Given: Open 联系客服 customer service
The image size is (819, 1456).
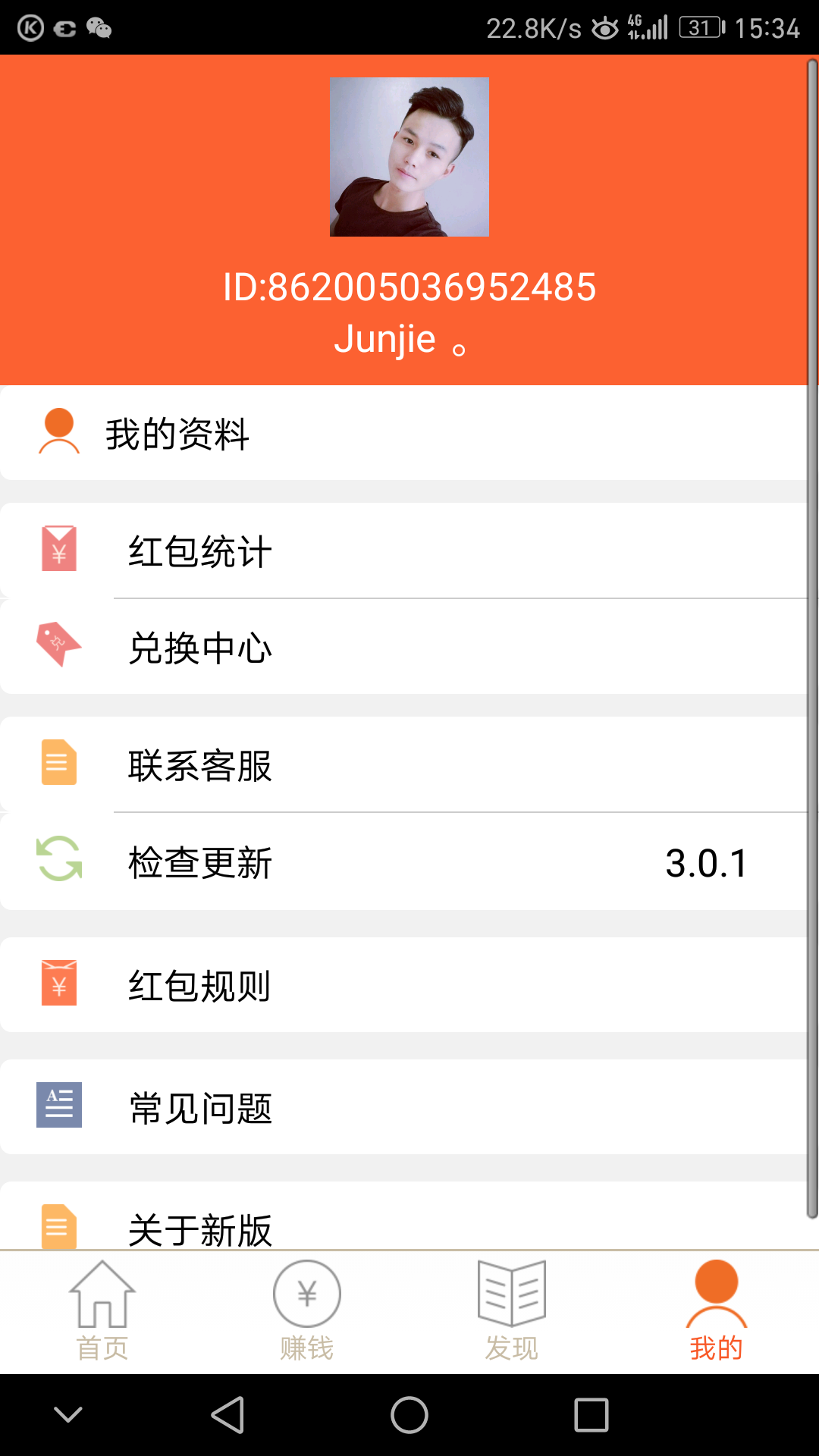Looking at the screenshot, I should 402,765.
